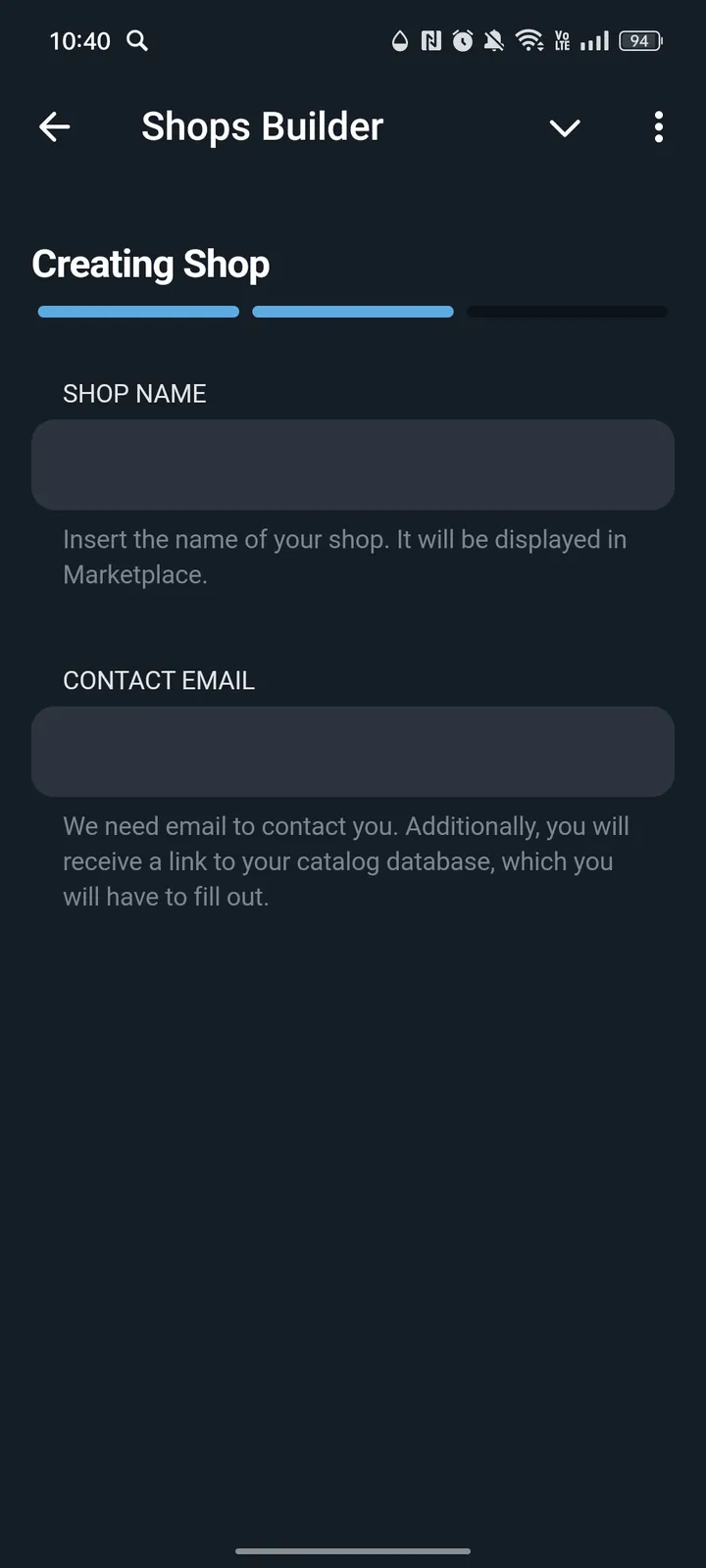Select the Shops Builder title
The height and width of the screenshot is (1568, 706).
(262, 126)
